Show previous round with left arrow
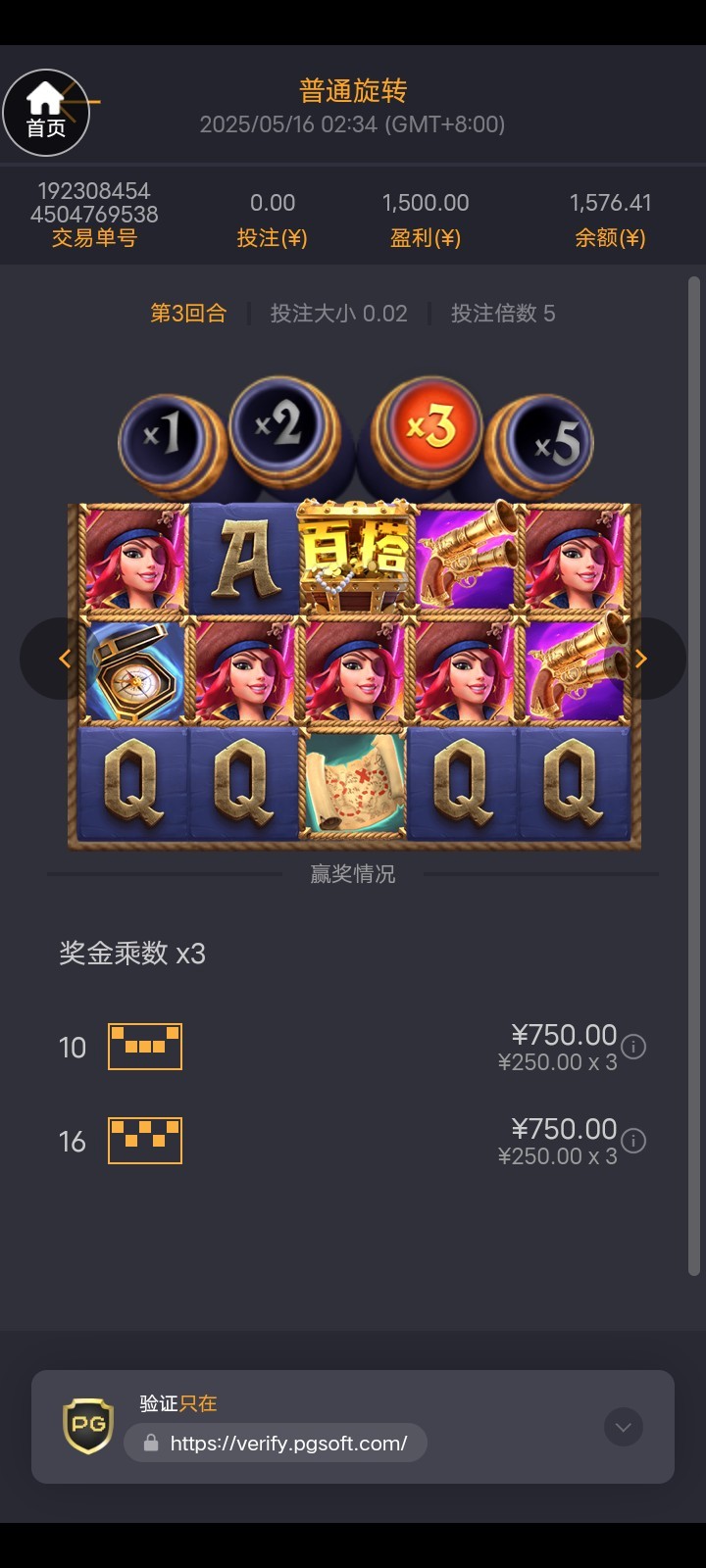 [x=65, y=659]
